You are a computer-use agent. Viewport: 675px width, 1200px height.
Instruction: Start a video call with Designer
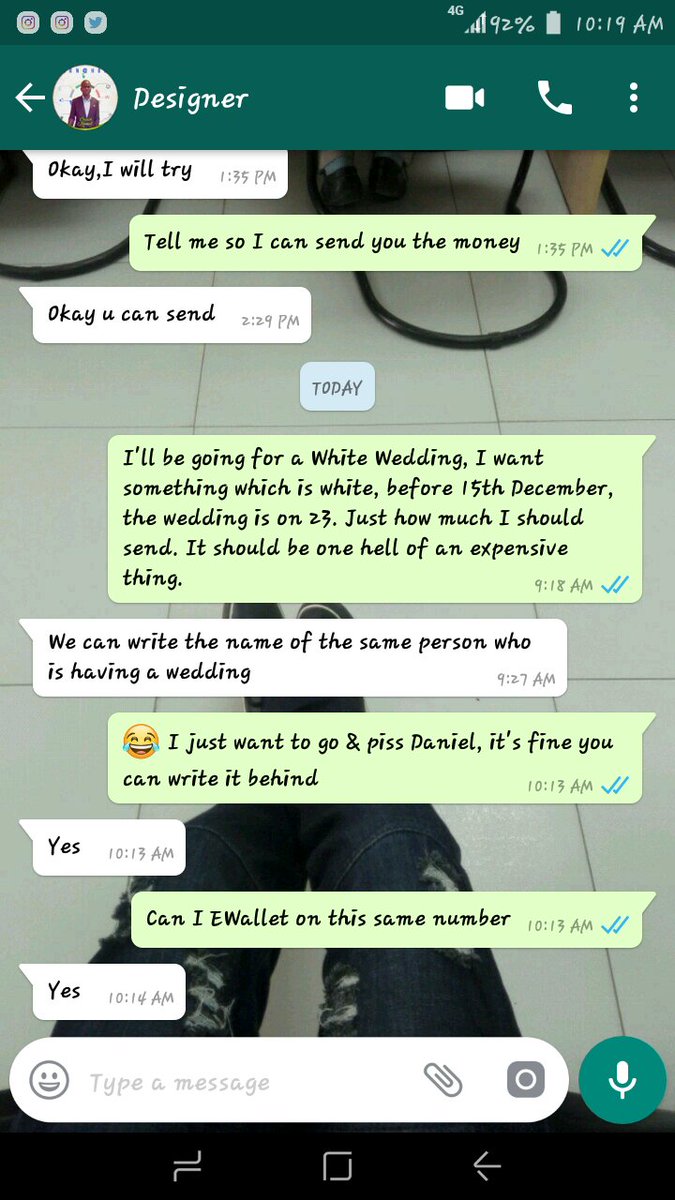[x=465, y=98]
